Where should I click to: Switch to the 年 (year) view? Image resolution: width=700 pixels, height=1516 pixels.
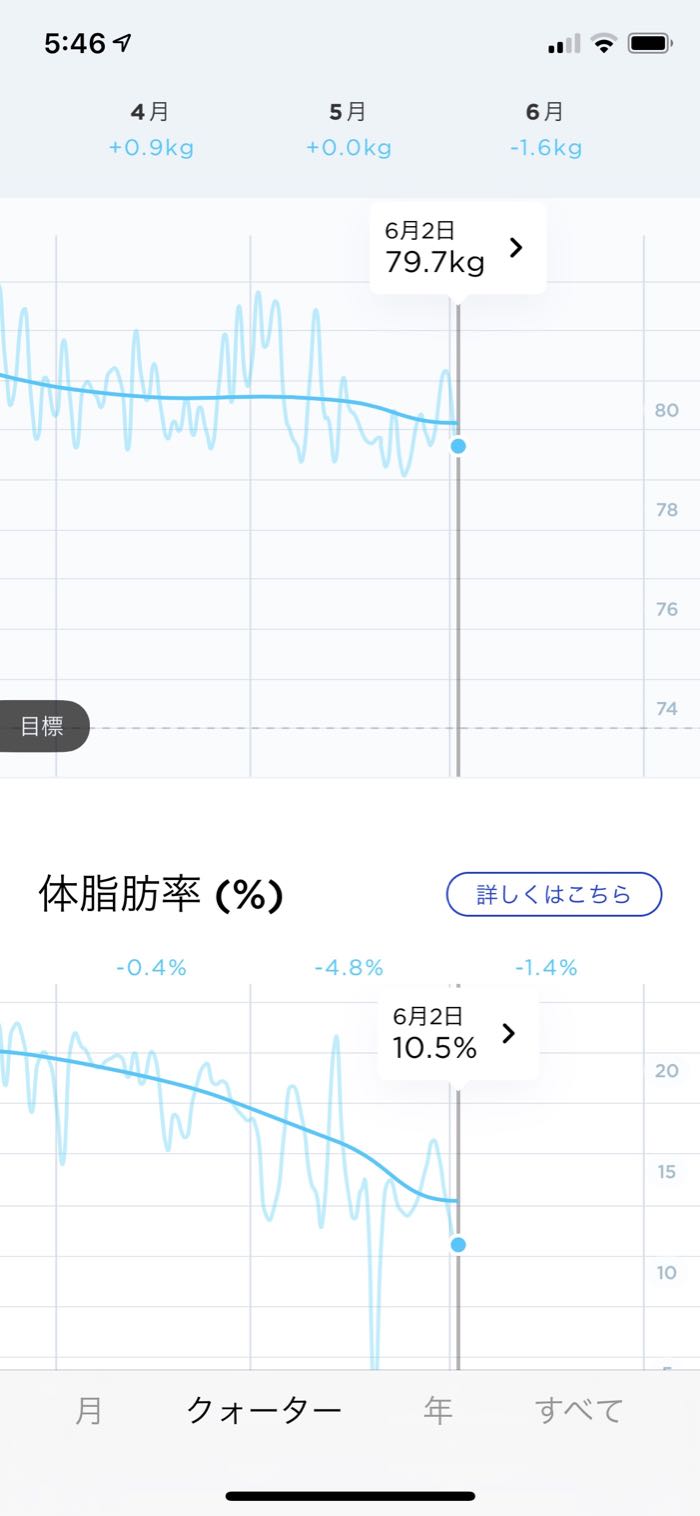pyautogui.click(x=438, y=1410)
